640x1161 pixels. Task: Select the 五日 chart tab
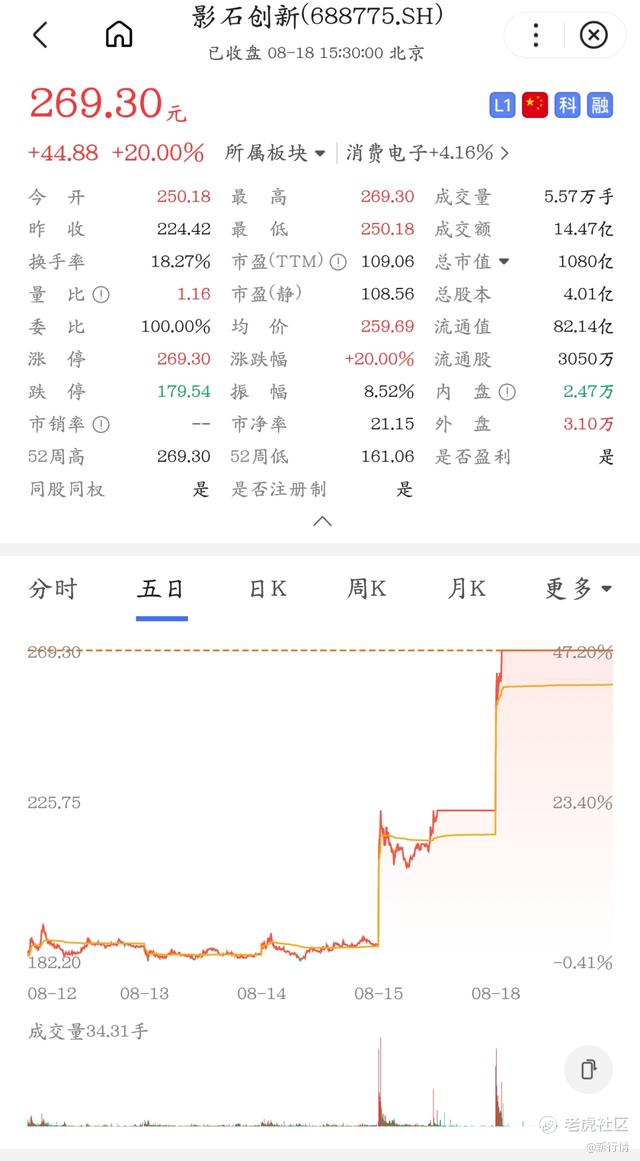click(x=161, y=590)
